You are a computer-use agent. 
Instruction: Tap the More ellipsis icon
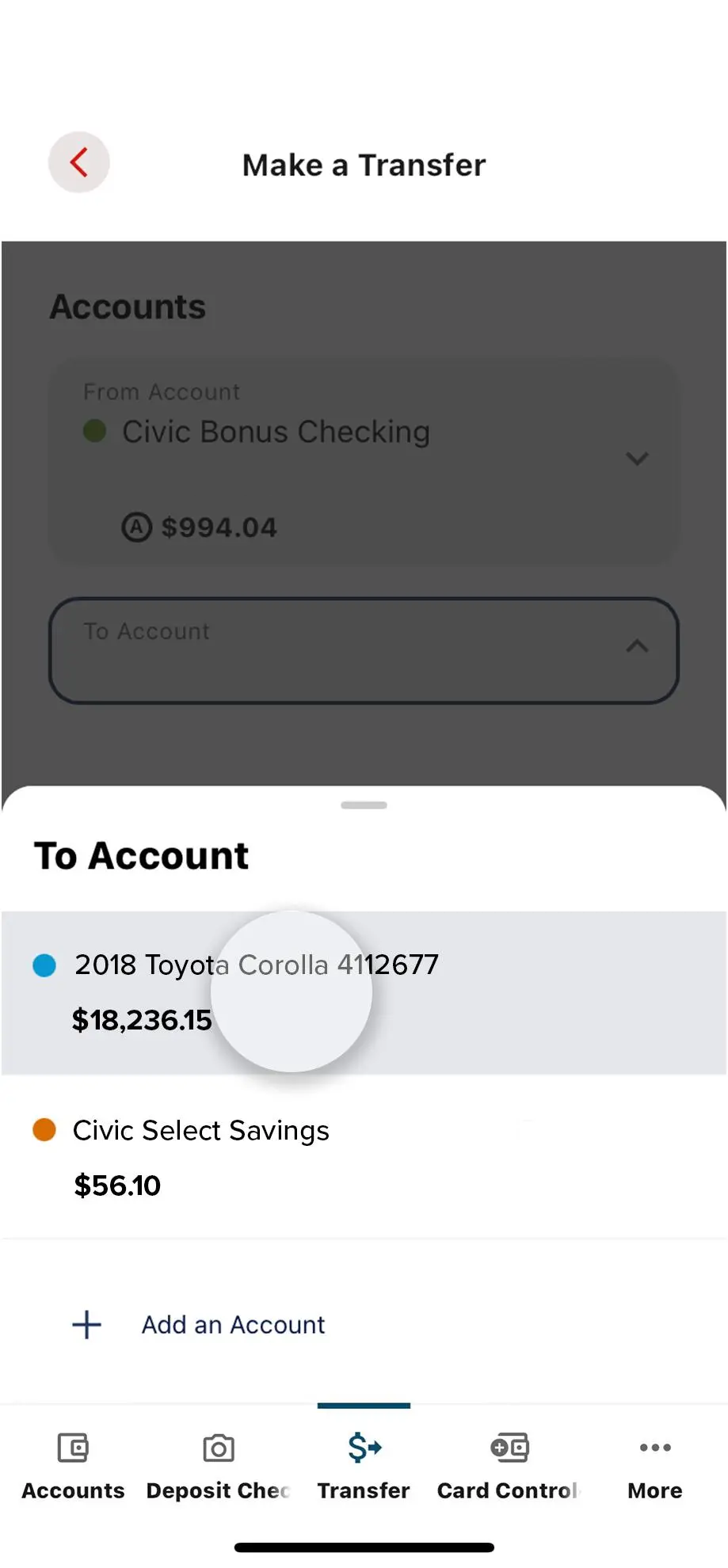click(x=654, y=1447)
